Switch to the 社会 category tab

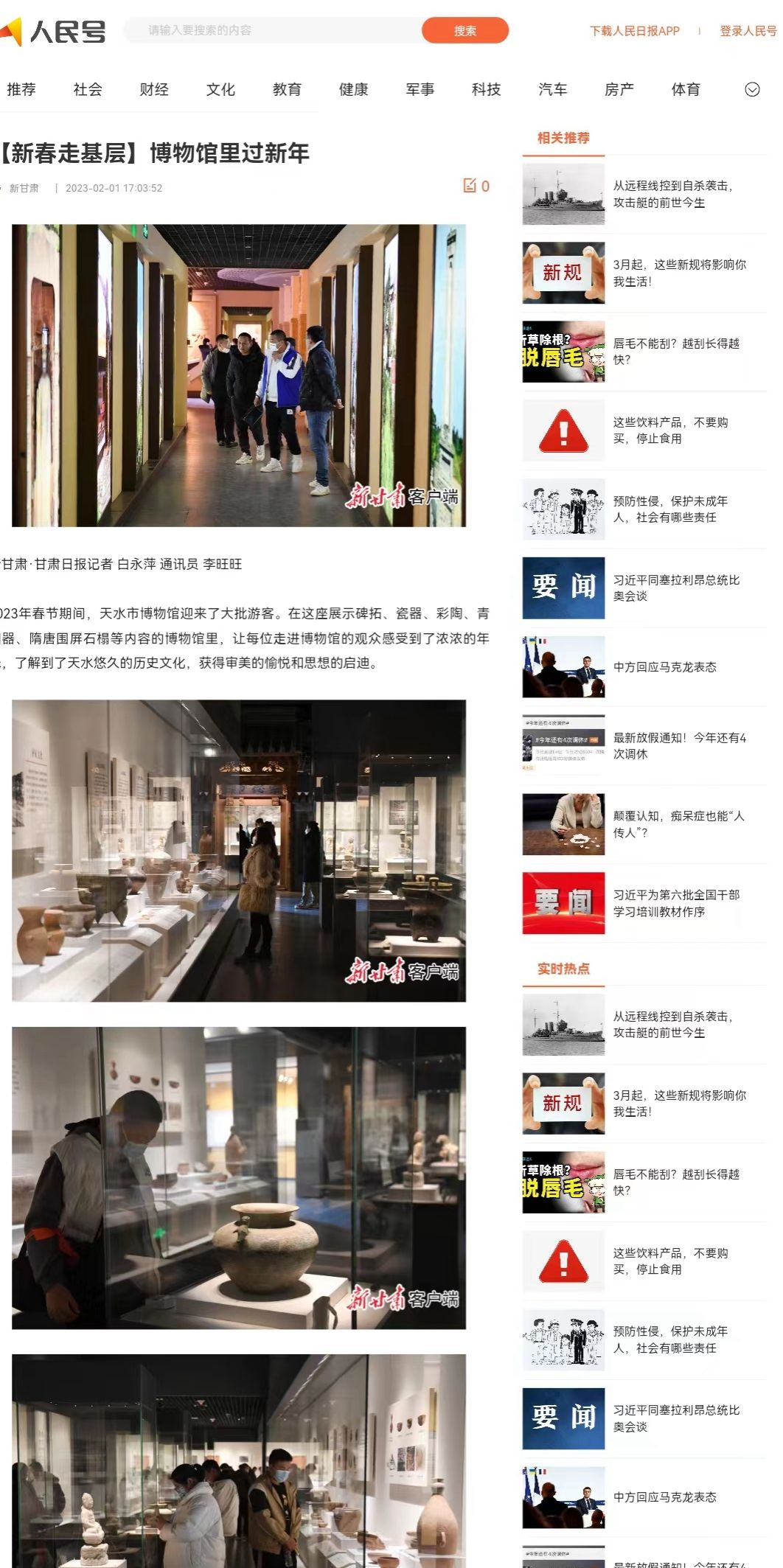pos(88,89)
